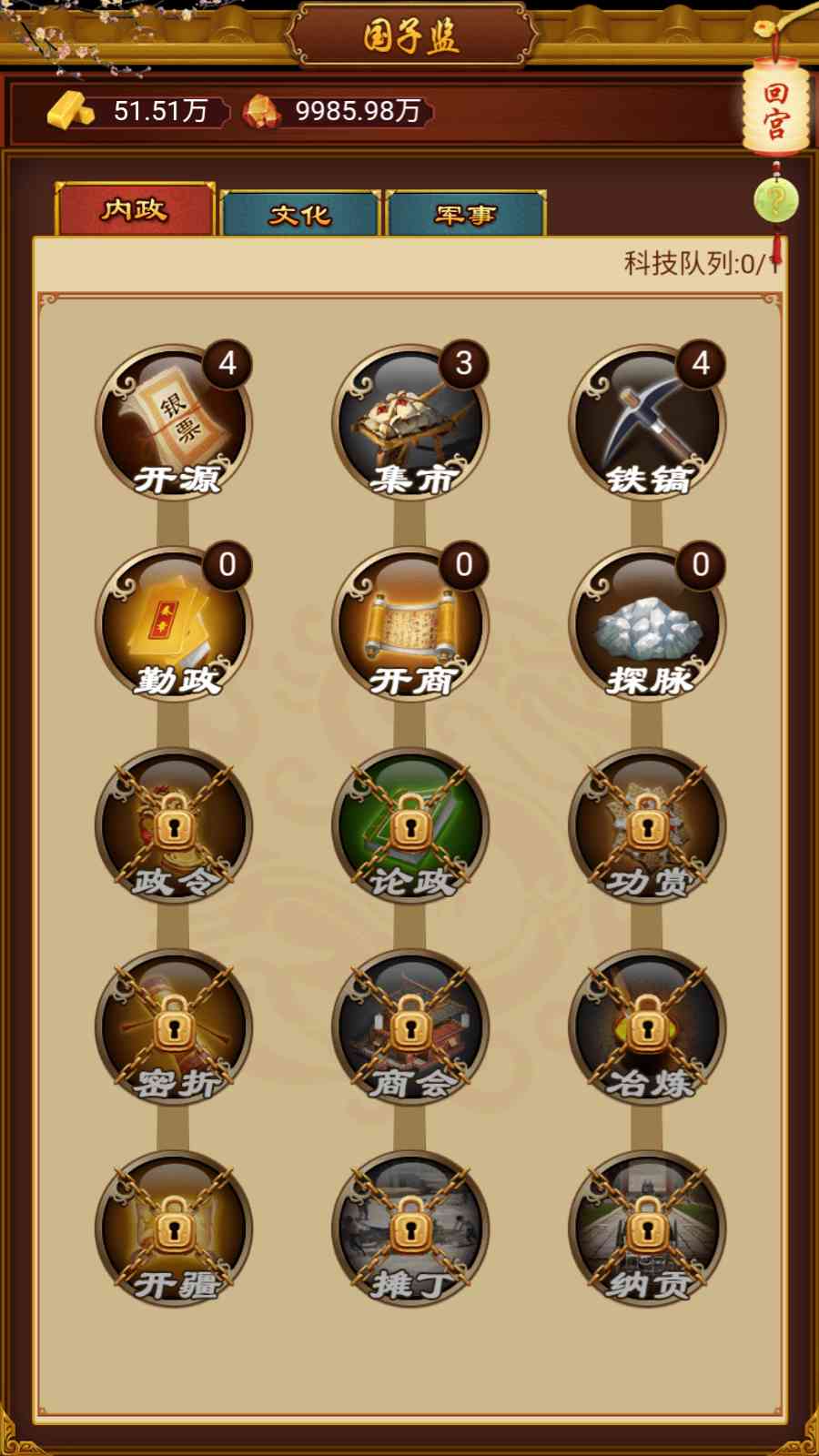Image resolution: width=819 pixels, height=1456 pixels.
Task: Tap the 回宫 lantern button
Action: tap(775, 110)
